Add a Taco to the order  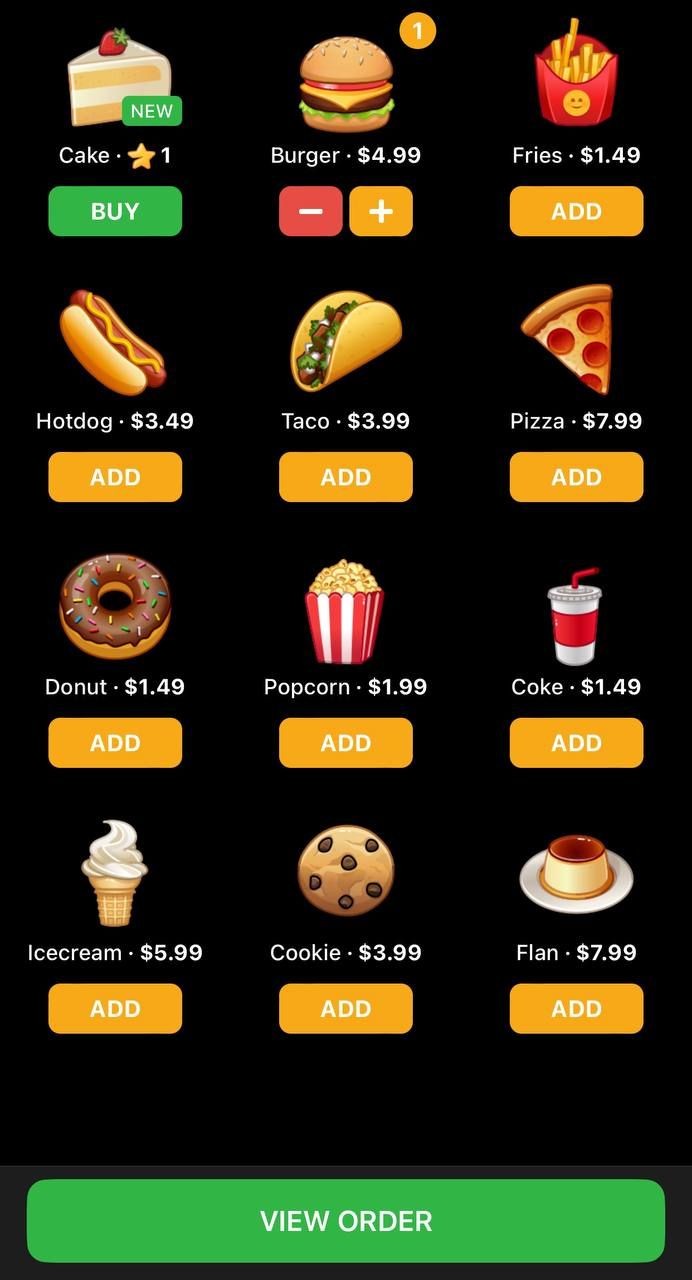tap(345, 477)
